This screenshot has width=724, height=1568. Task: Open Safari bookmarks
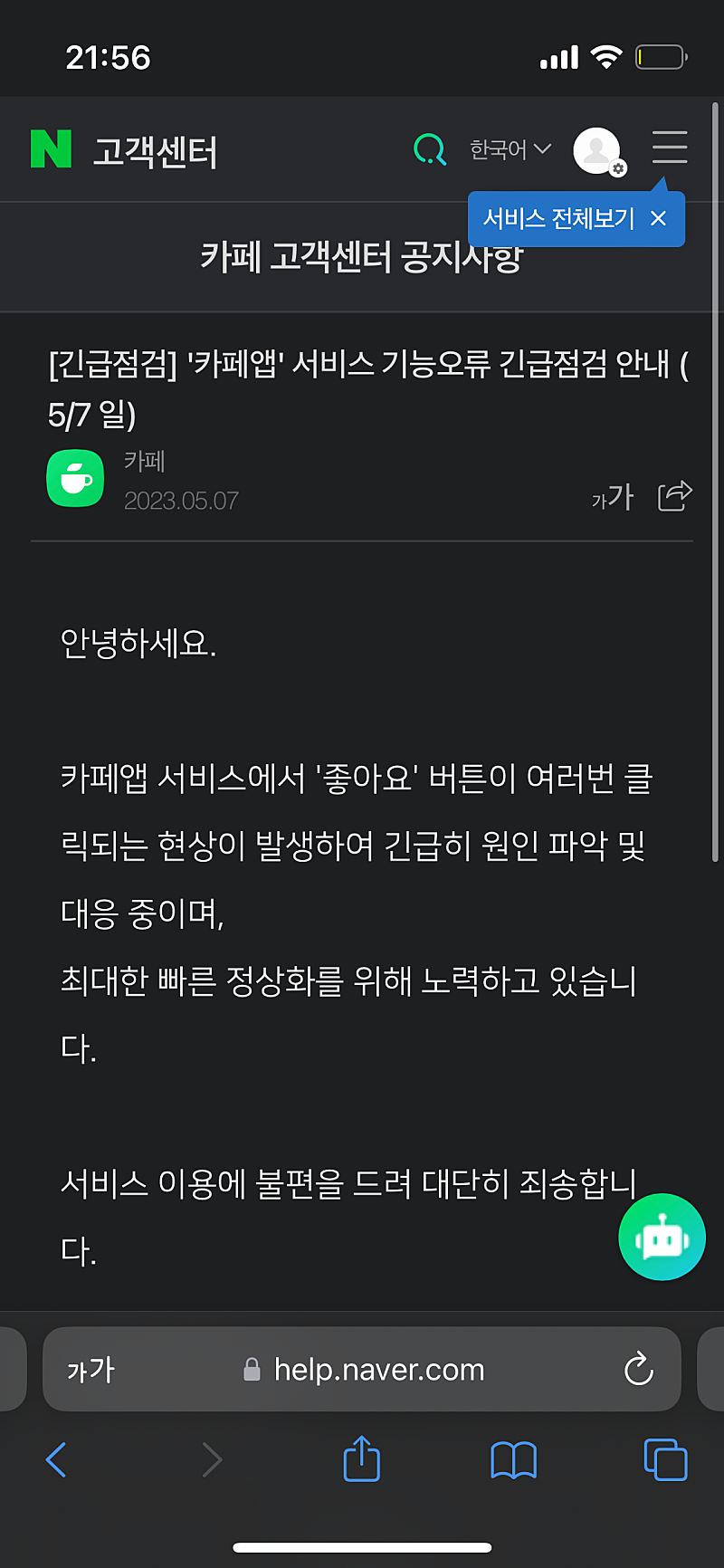point(513,1459)
